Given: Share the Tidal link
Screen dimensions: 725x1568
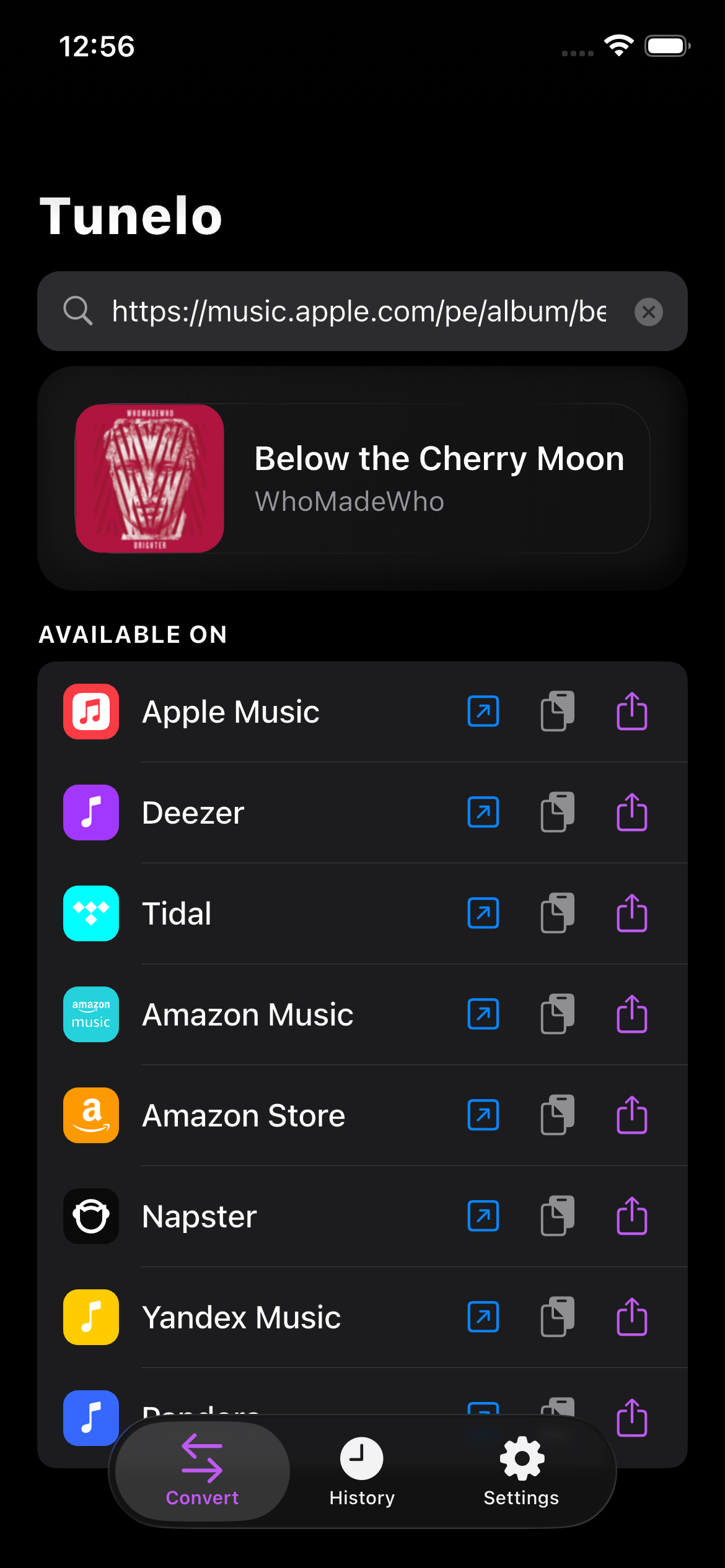Looking at the screenshot, I should point(631,914).
